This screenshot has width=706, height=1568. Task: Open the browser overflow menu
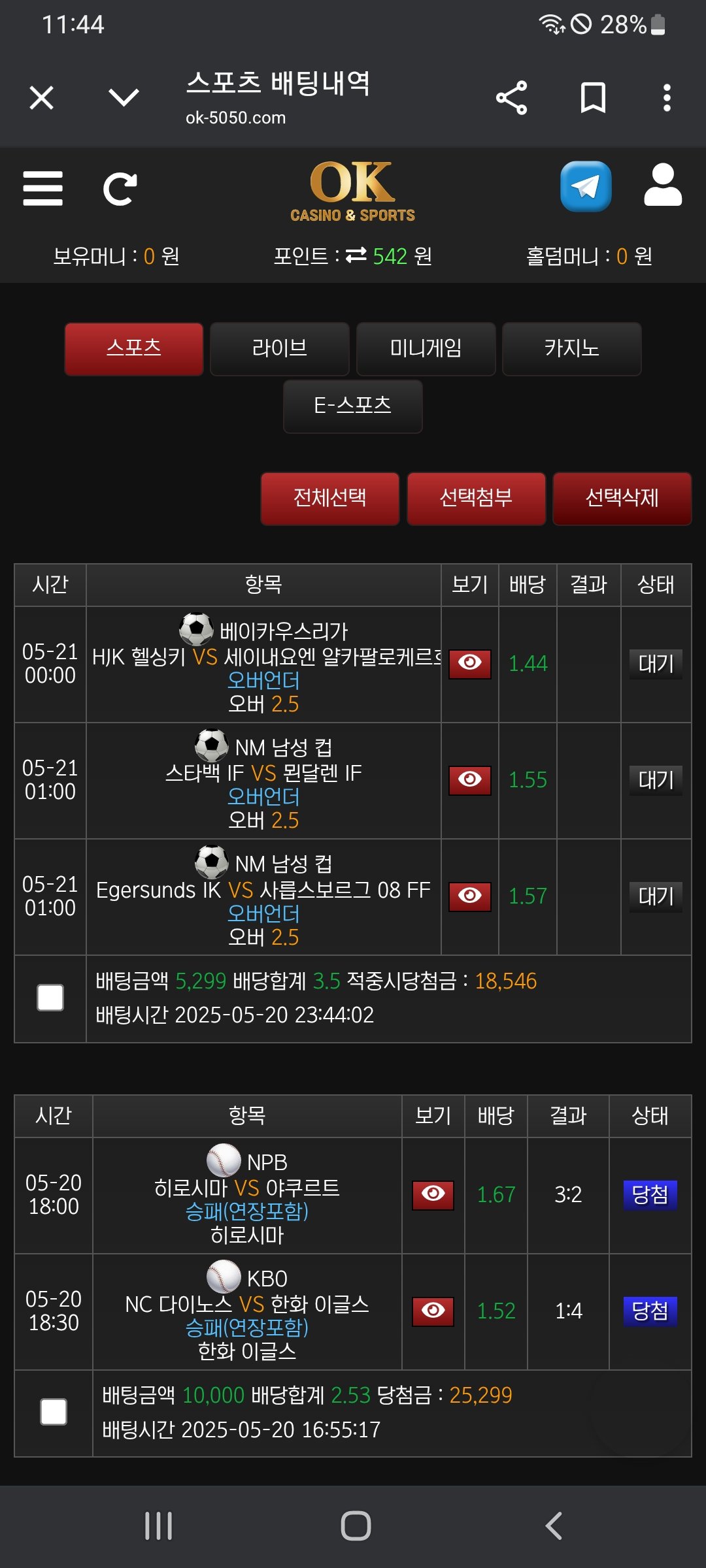667,98
